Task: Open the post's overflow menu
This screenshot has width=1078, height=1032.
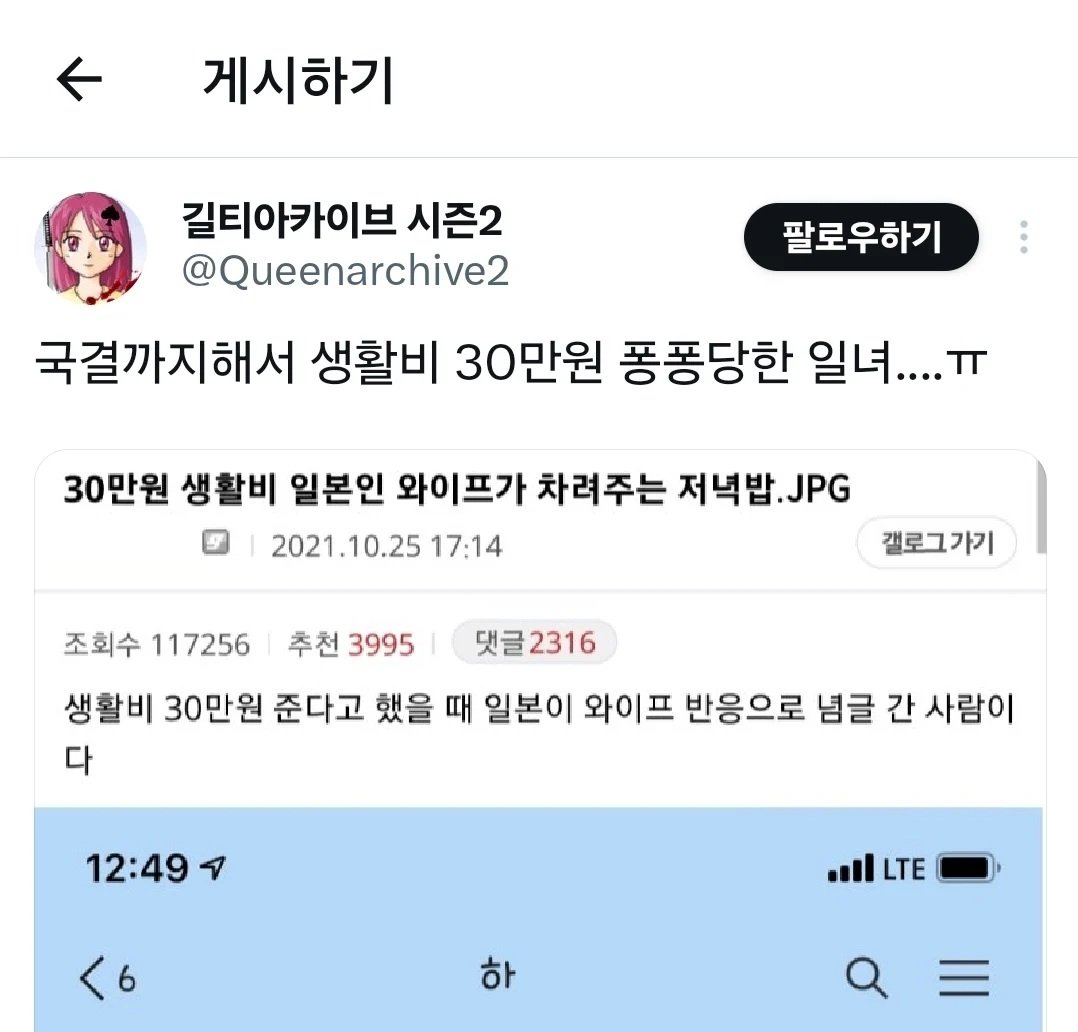Action: [x=1023, y=238]
